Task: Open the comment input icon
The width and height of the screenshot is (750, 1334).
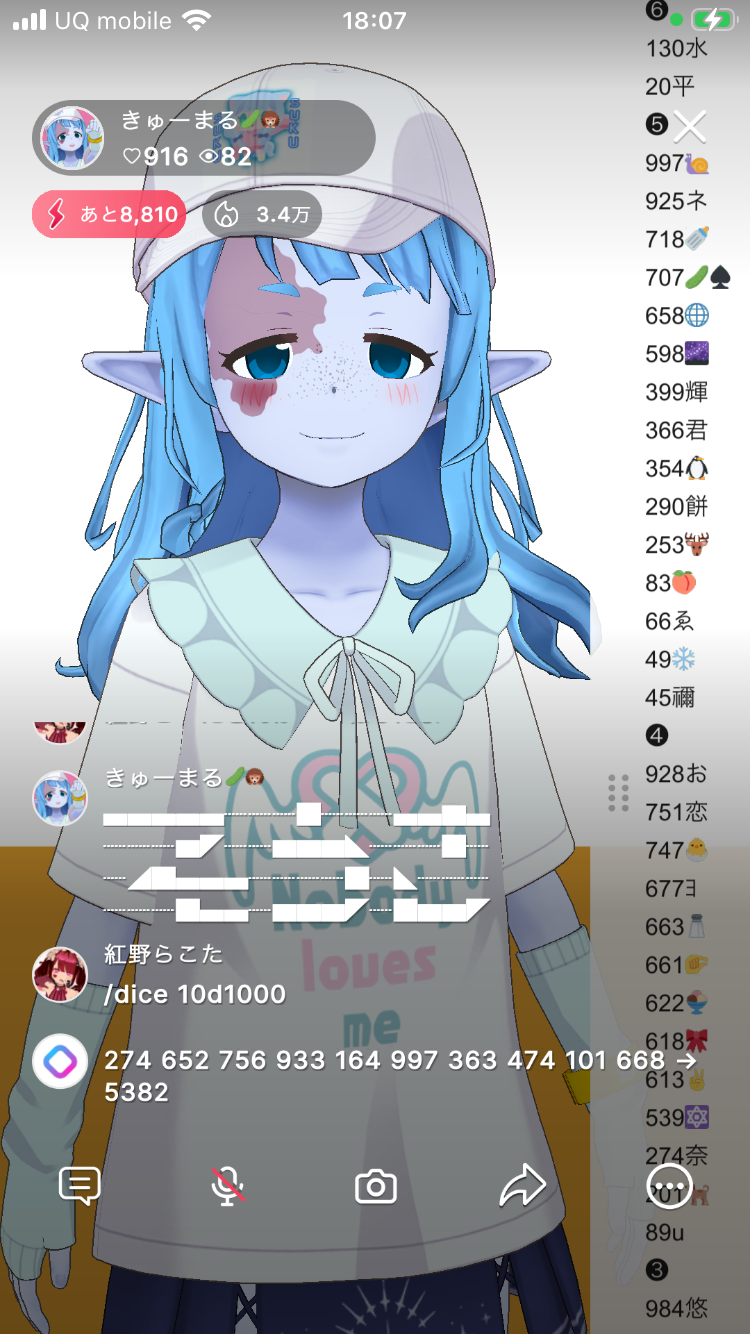Action: 80,1186
